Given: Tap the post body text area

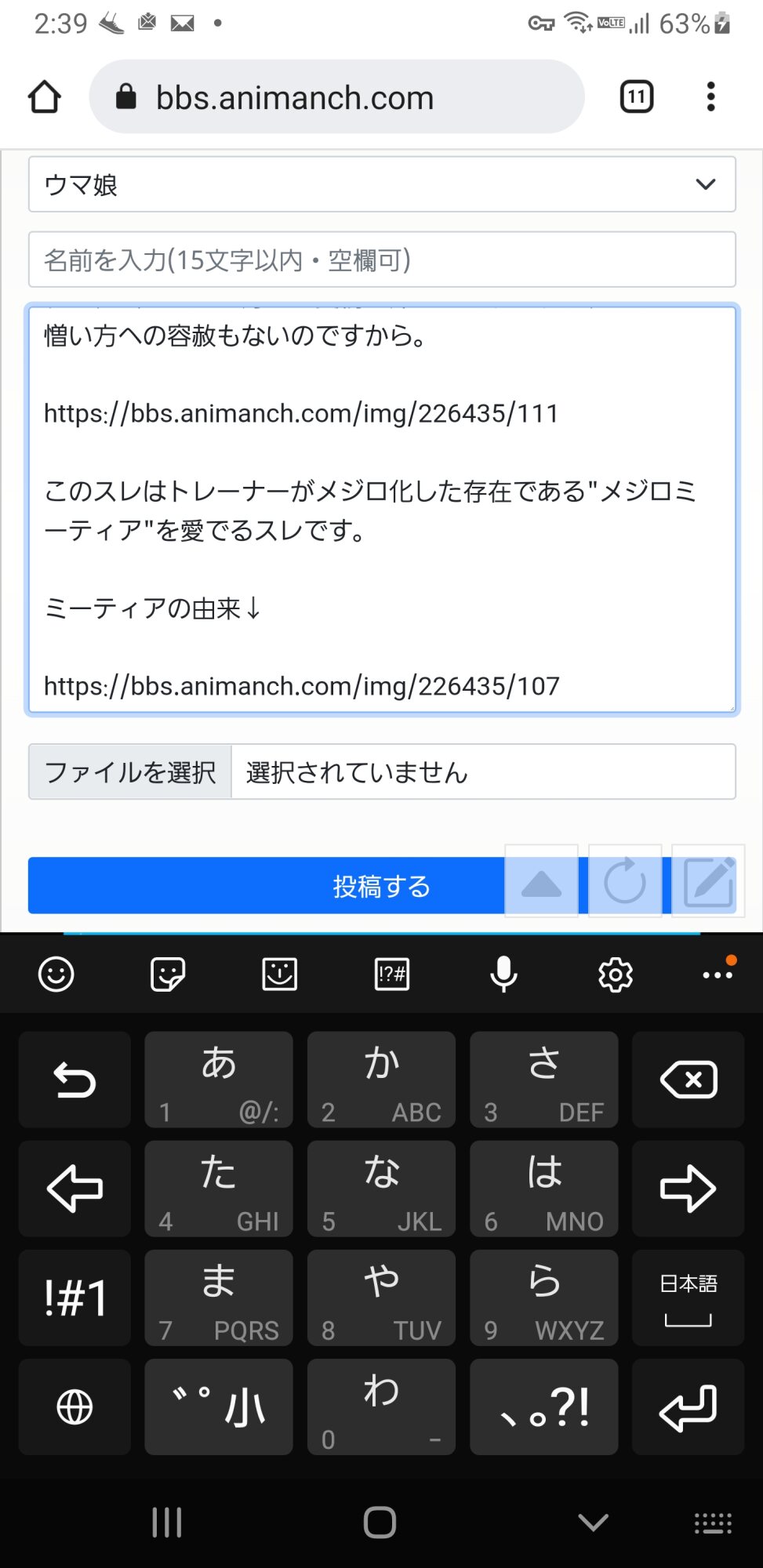Looking at the screenshot, I should pyautogui.click(x=382, y=510).
